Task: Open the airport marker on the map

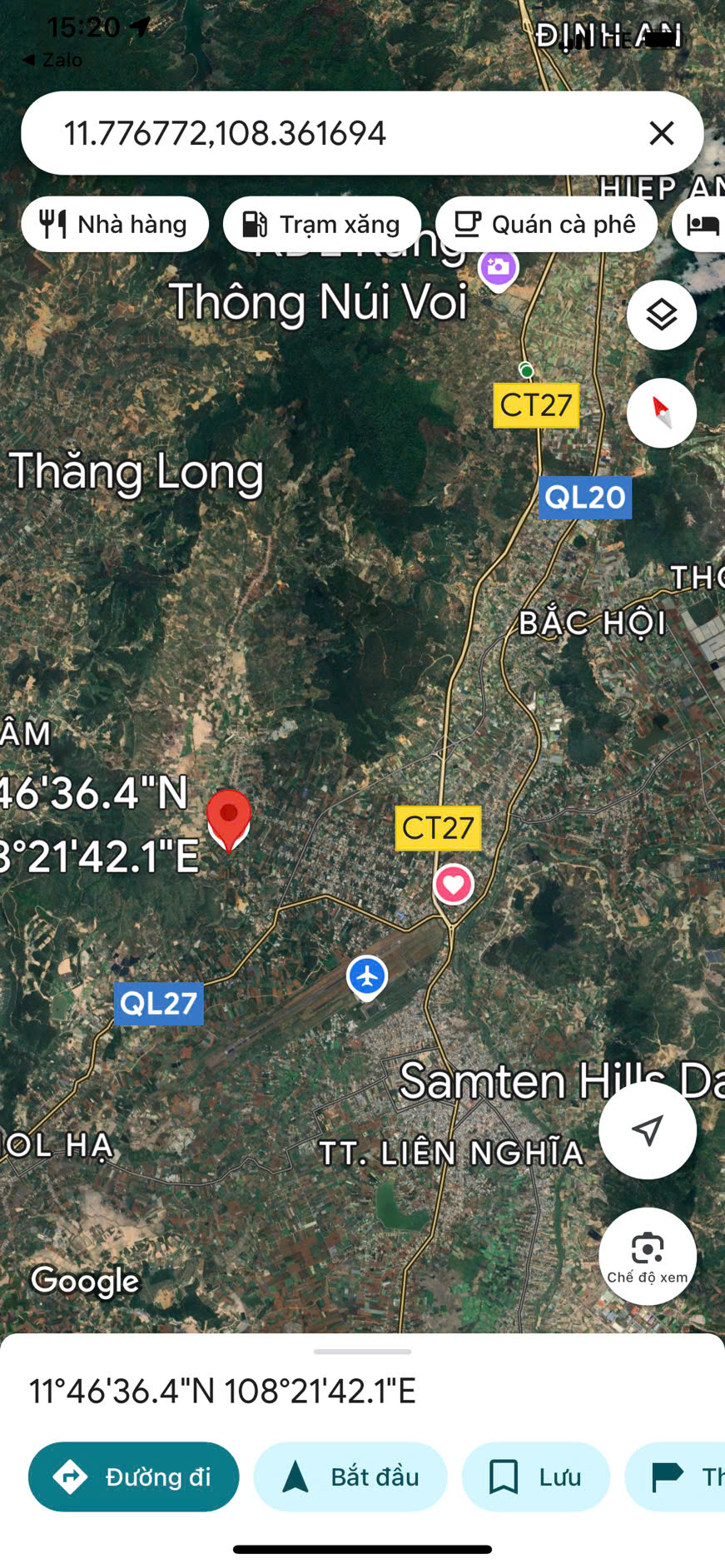Action: tap(367, 977)
